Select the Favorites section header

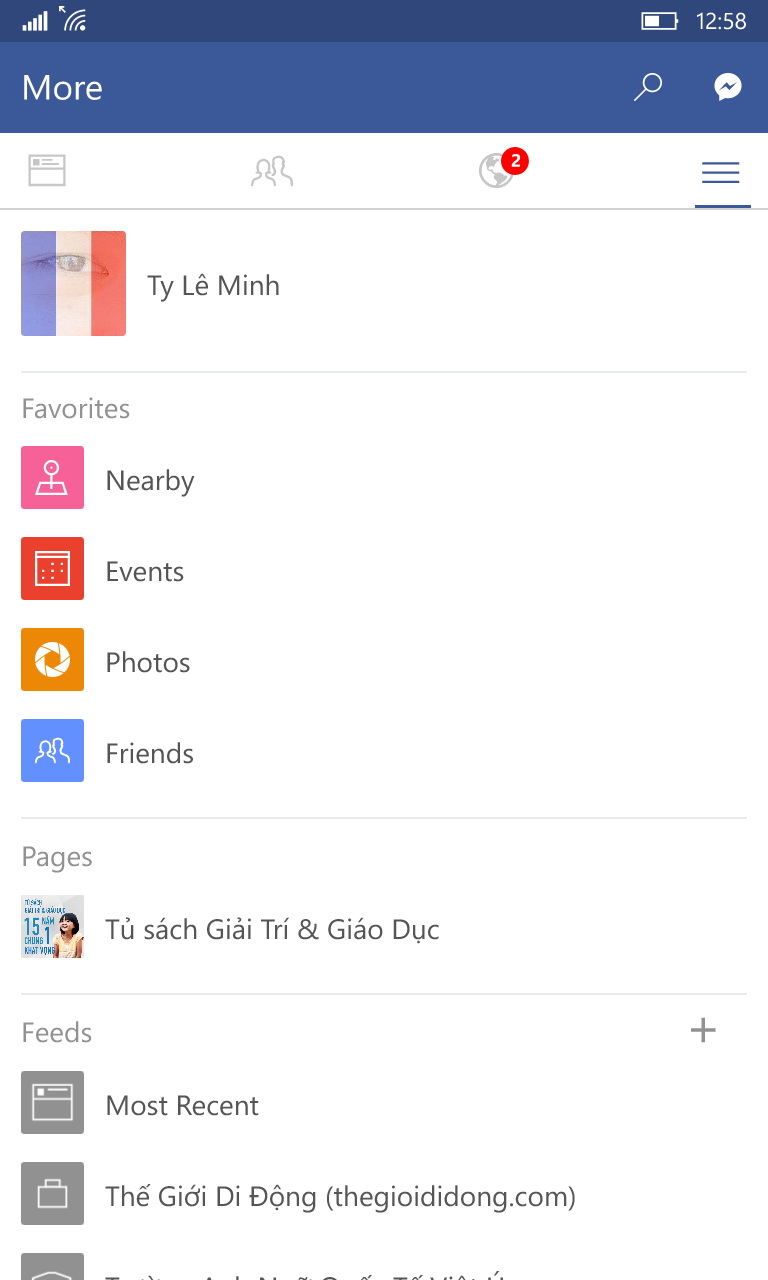tap(75, 408)
